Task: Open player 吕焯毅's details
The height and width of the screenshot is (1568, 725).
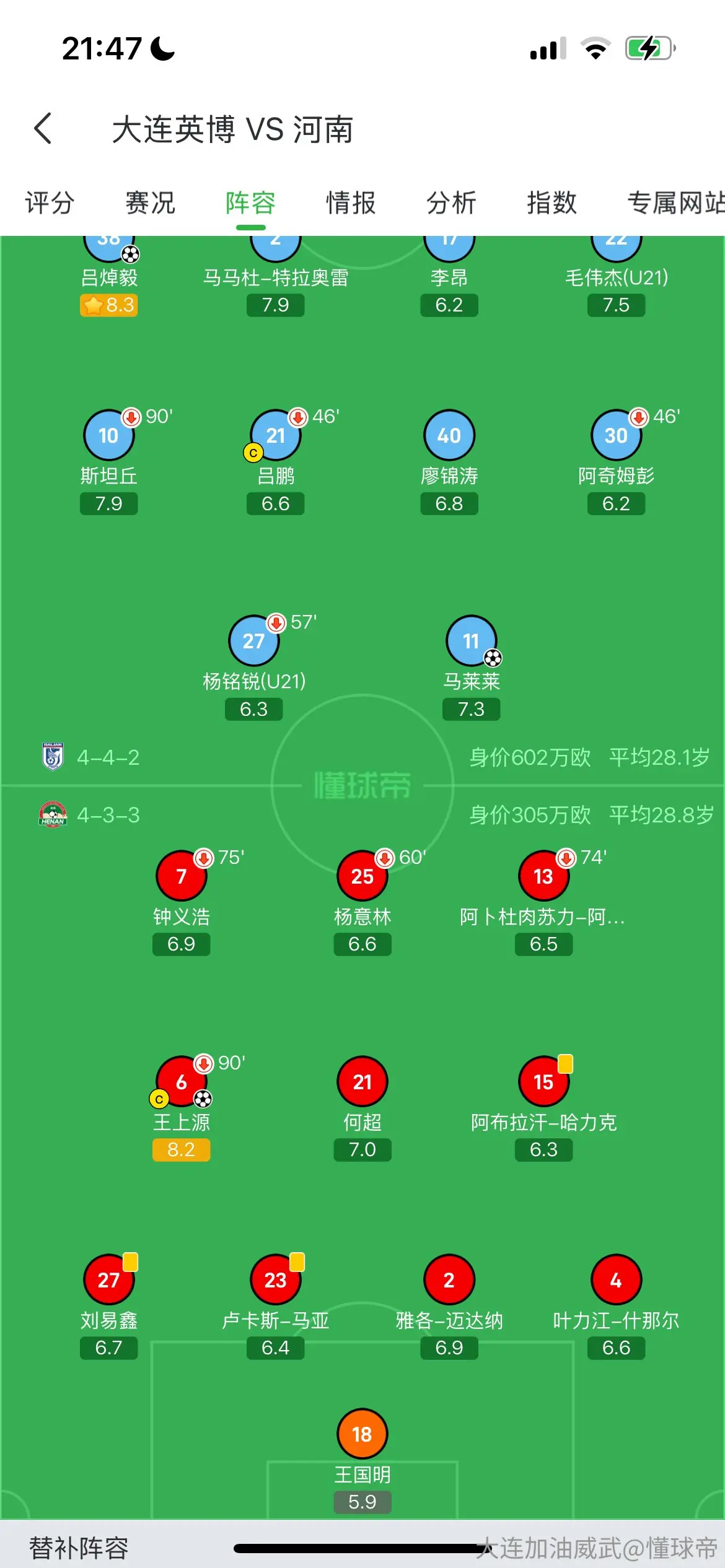Action: (109, 276)
